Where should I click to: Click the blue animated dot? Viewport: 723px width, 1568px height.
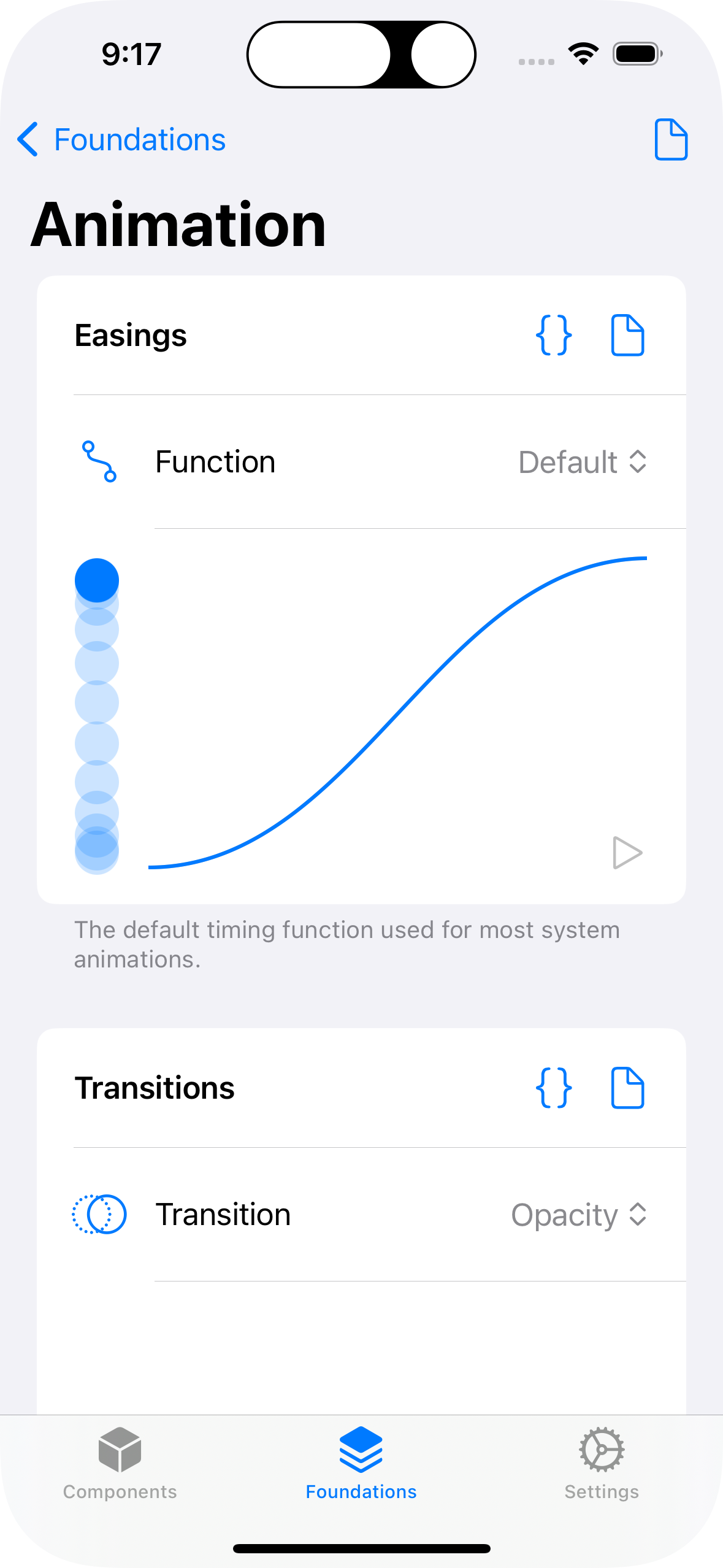(96, 580)
